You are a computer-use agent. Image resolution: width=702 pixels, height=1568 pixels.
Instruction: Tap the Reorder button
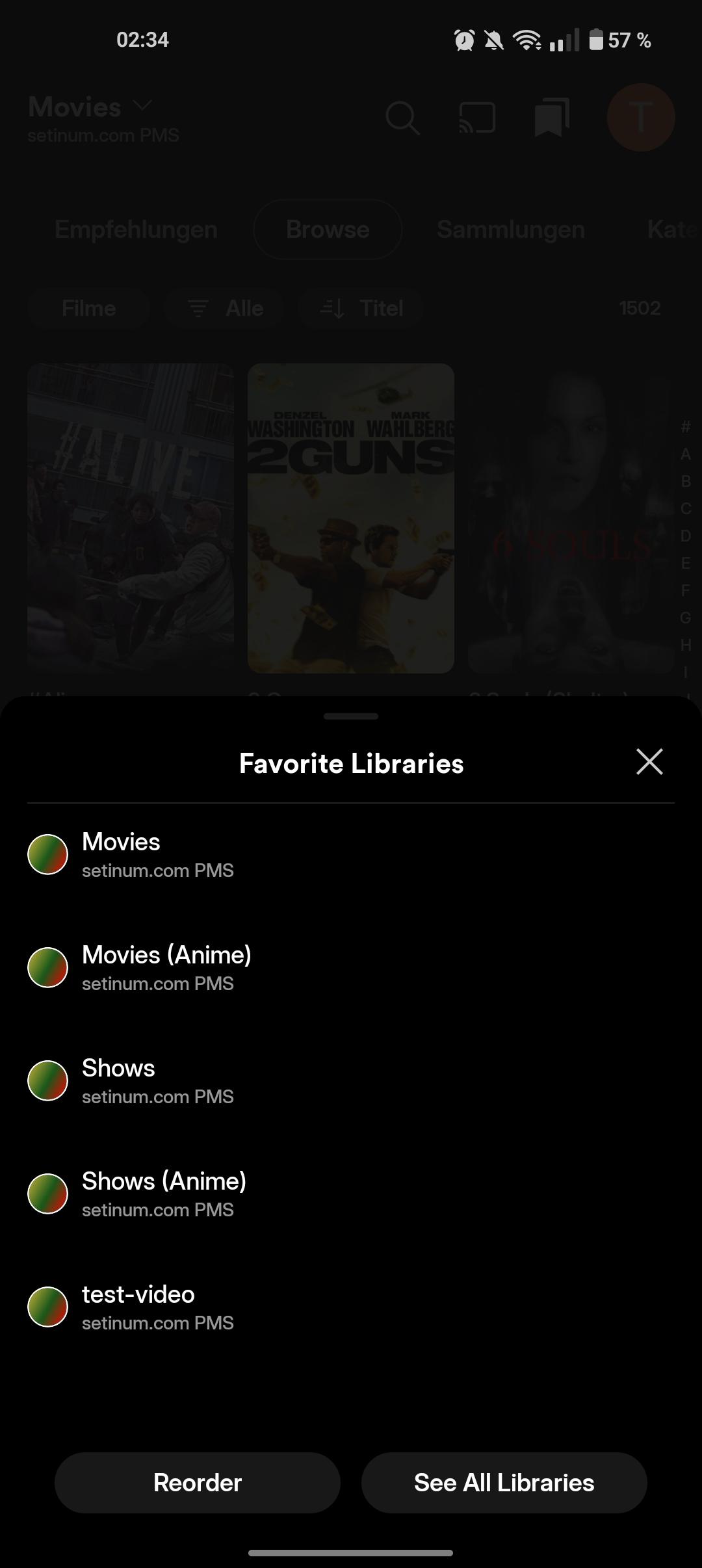(x=198, y=1483)
